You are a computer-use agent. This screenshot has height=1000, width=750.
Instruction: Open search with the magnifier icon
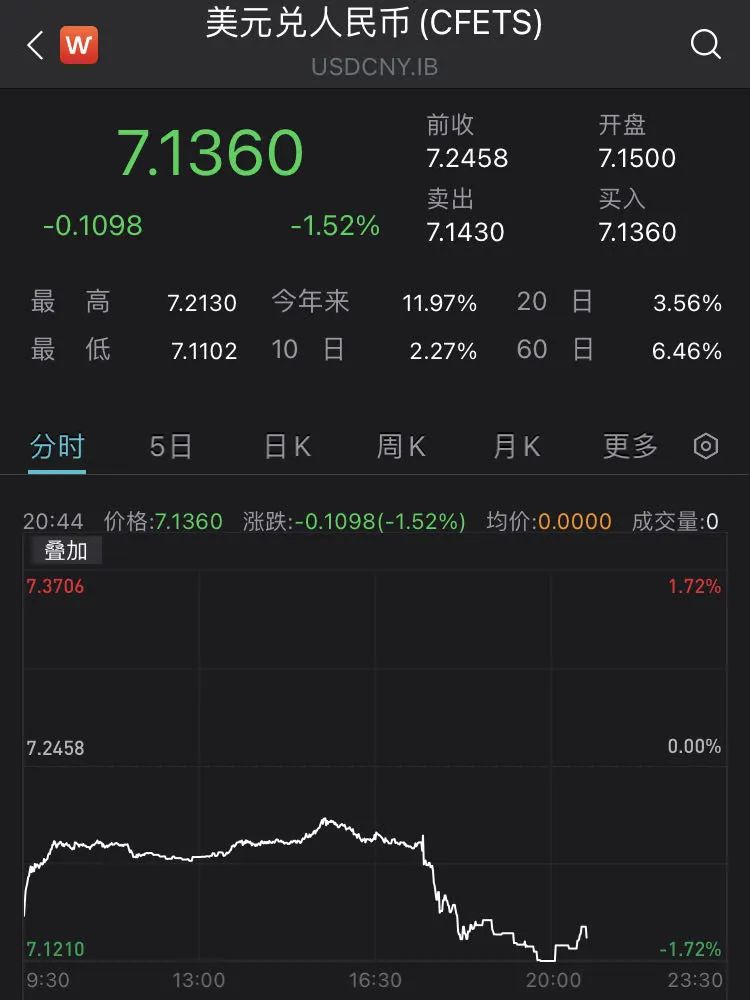[x=705, y=45]
